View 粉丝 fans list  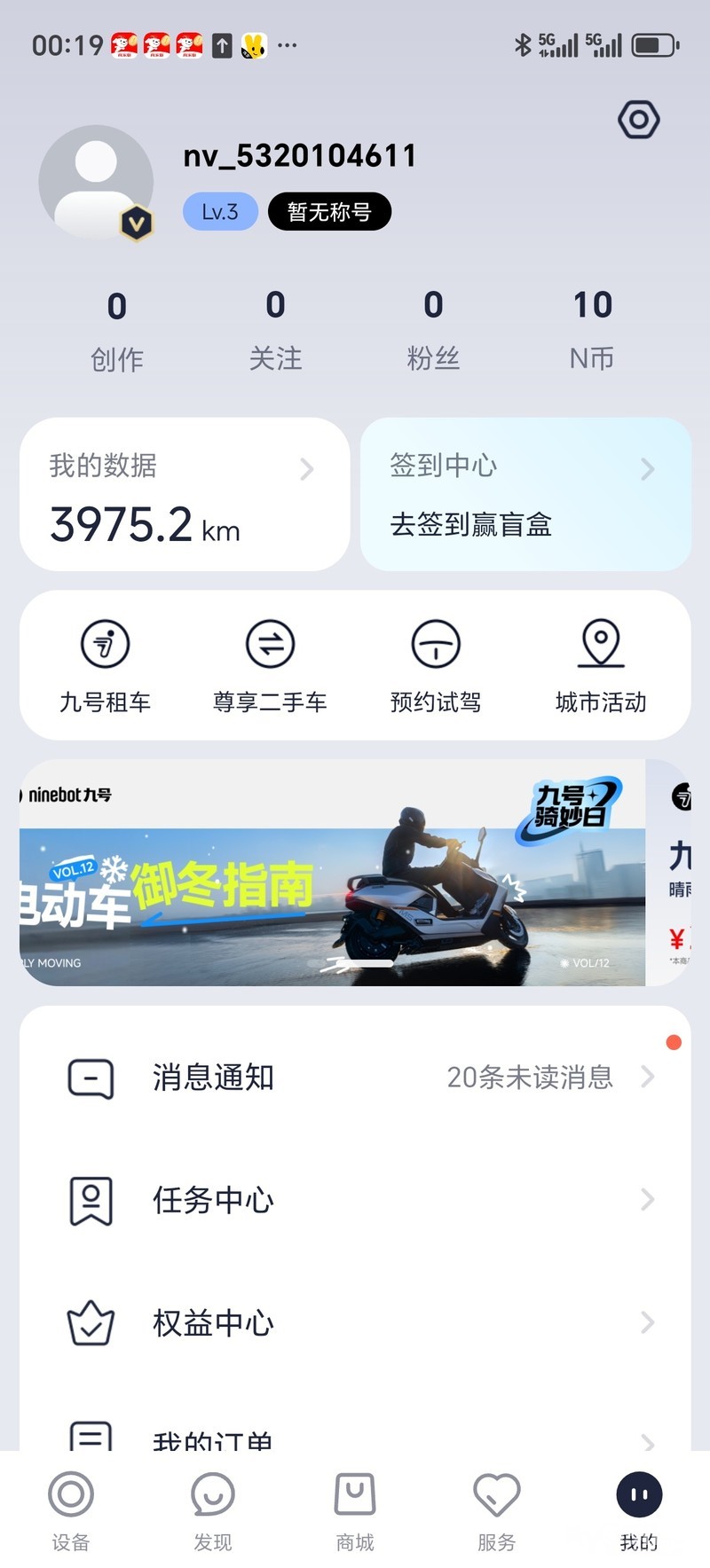(x=433, y=330)
